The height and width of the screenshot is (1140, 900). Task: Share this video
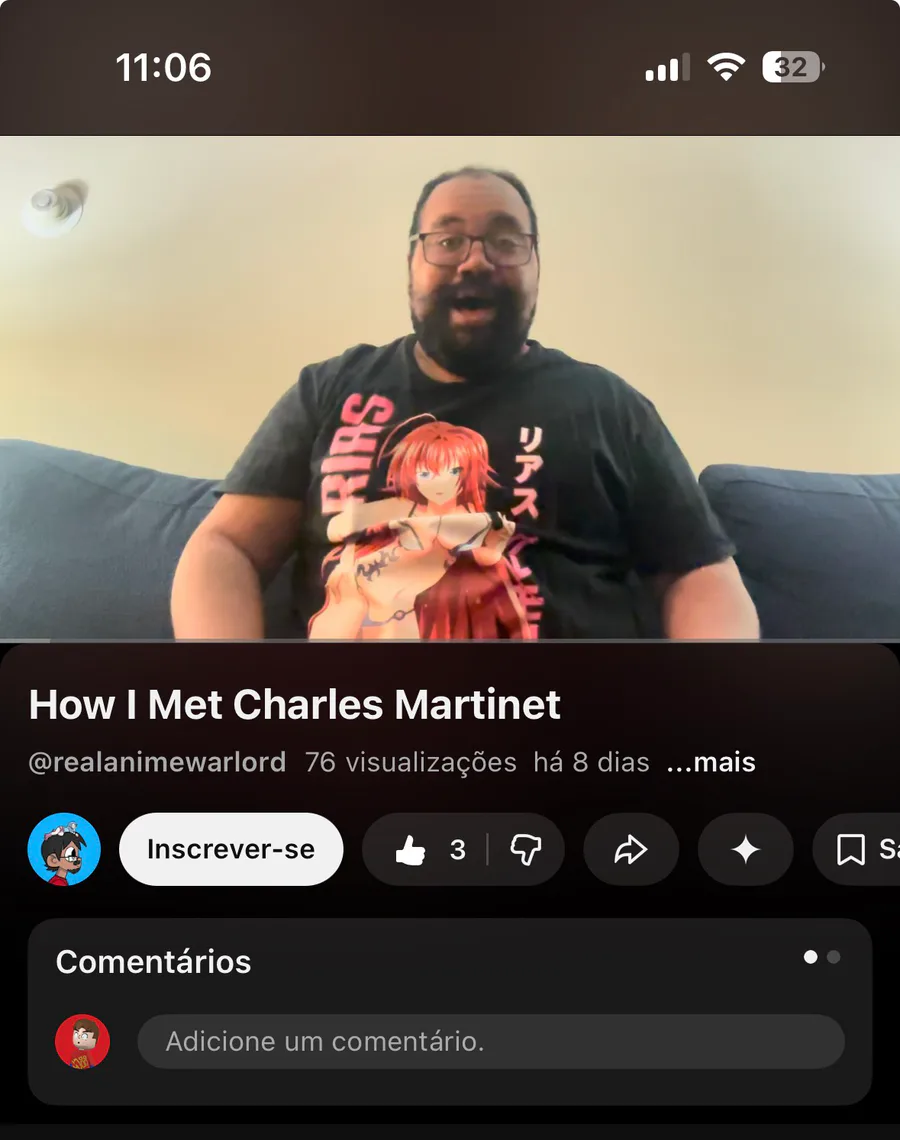[x=631, y=849]
